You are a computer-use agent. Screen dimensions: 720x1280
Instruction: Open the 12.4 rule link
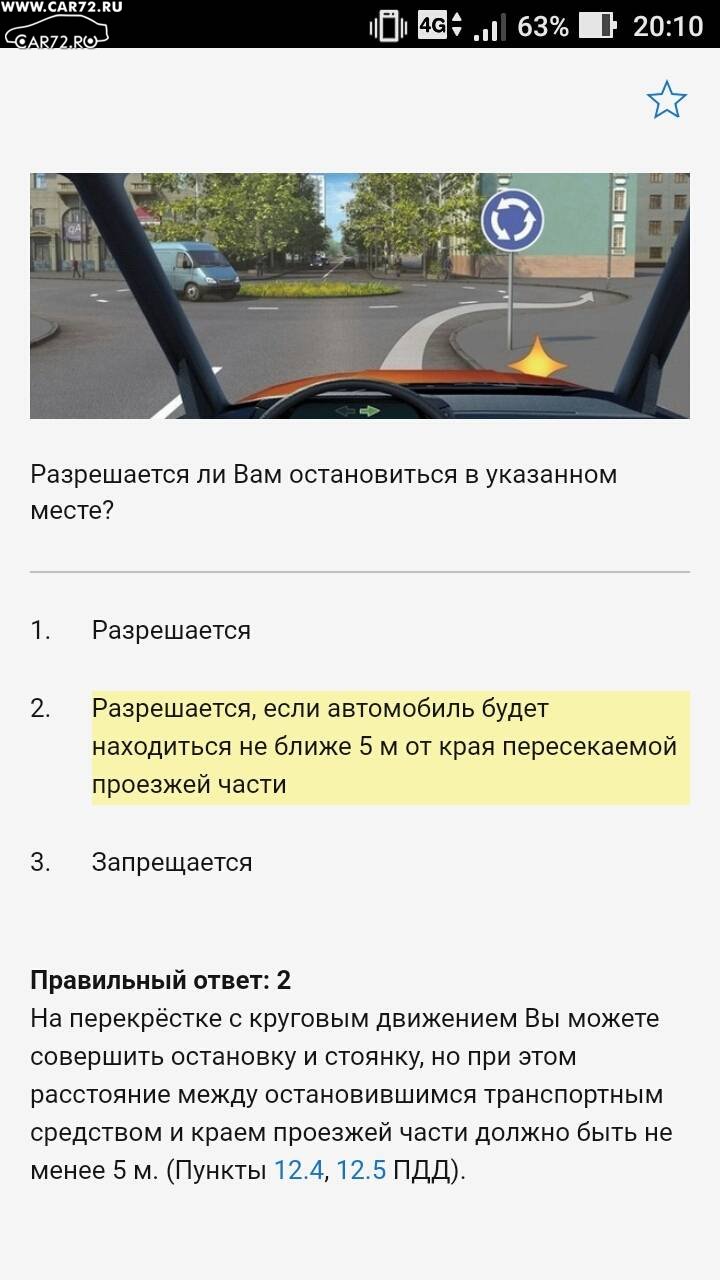click(299, 1171)
